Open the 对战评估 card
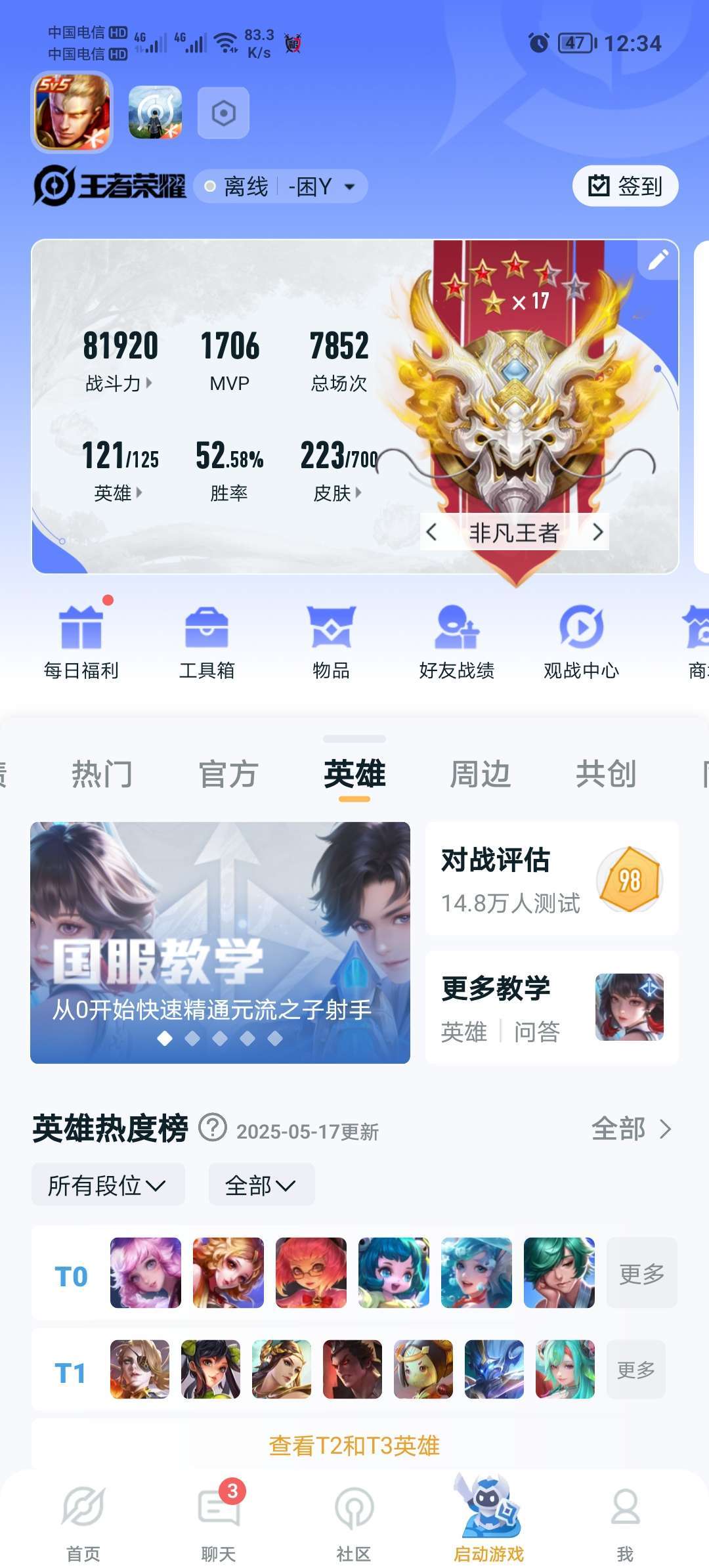709x1568 pixels. pyautogui.click(x=552, y=879)
